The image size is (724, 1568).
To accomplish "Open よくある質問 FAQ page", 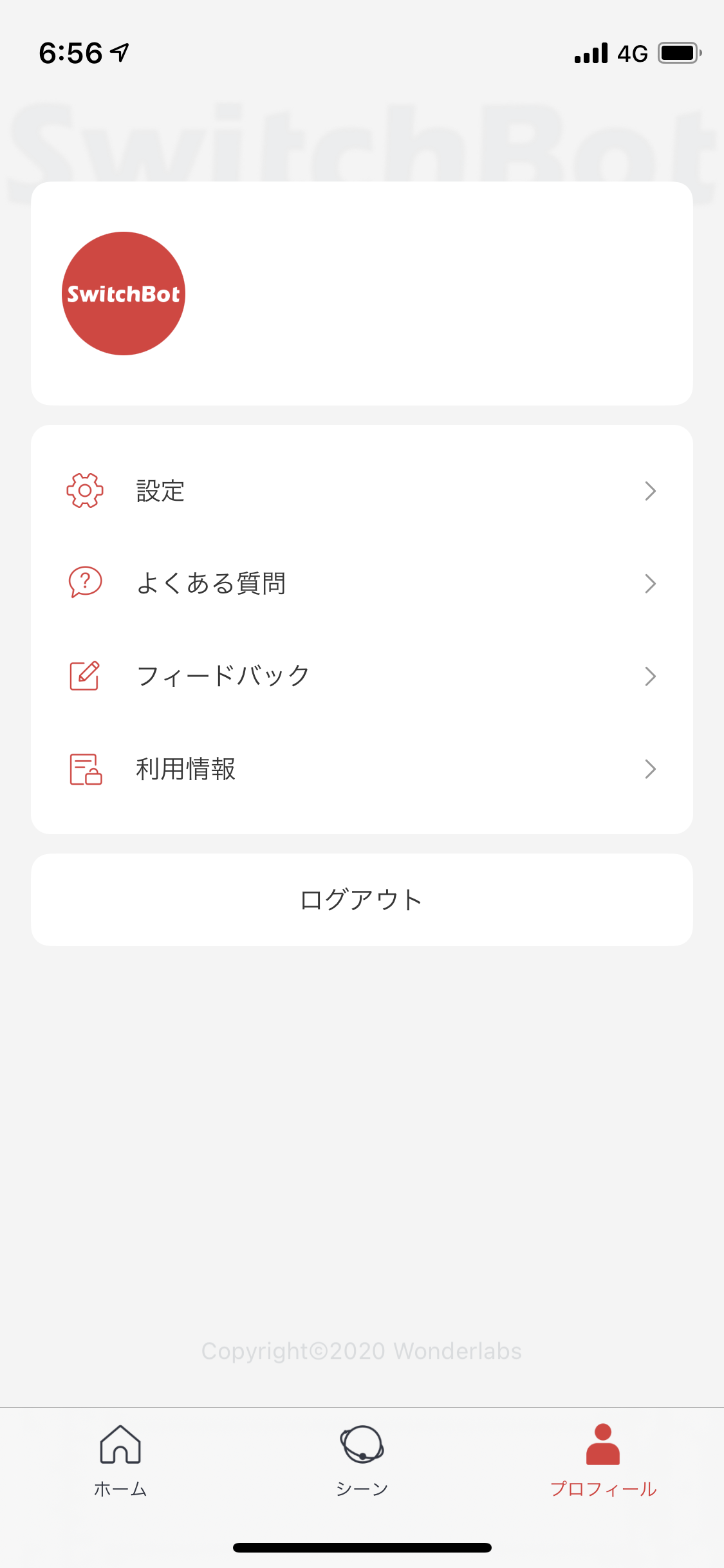I will pyautogui.click(x=360, y=583).
